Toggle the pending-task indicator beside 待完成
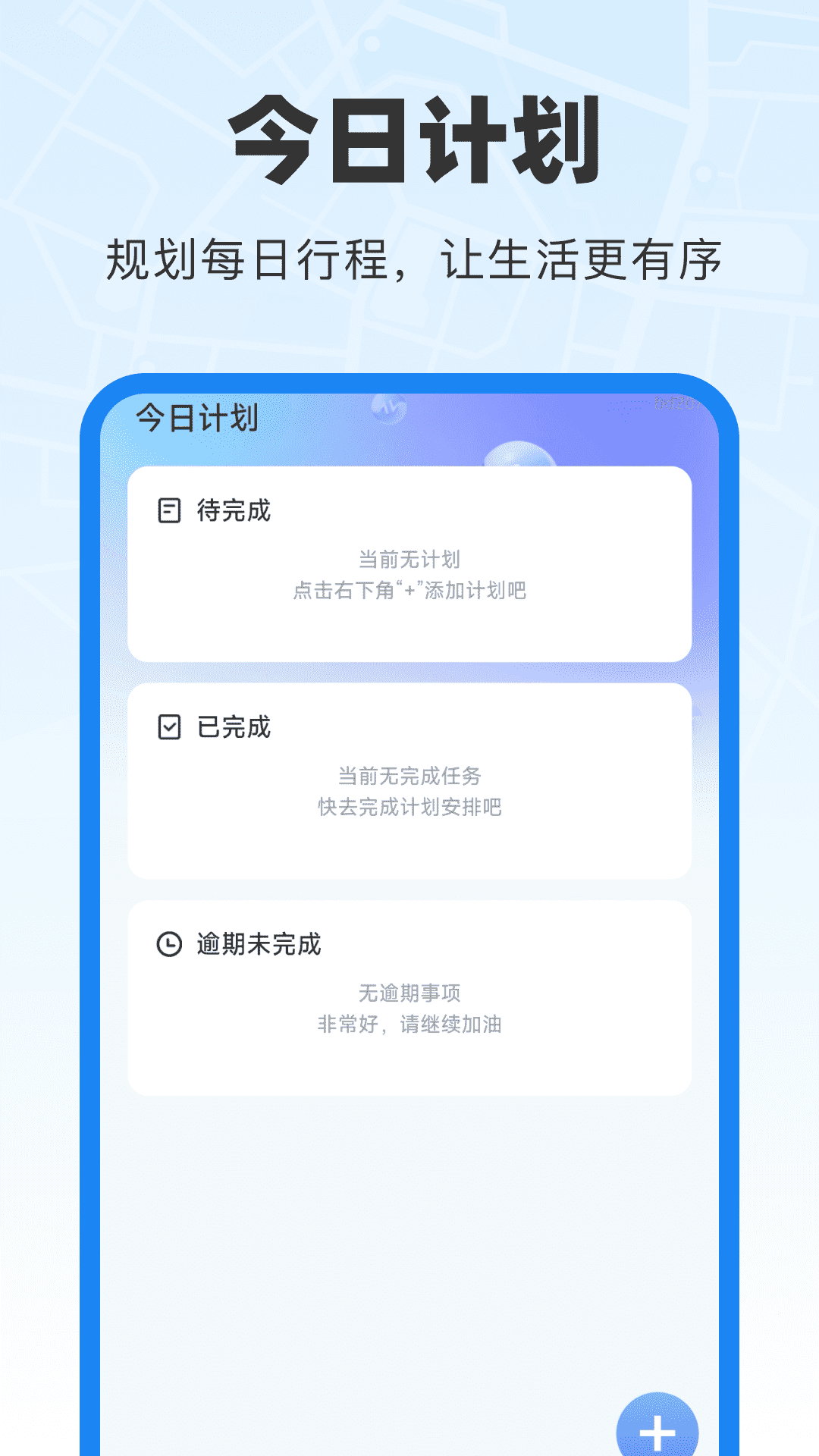Screen dimensions: 819x1456 169,511
